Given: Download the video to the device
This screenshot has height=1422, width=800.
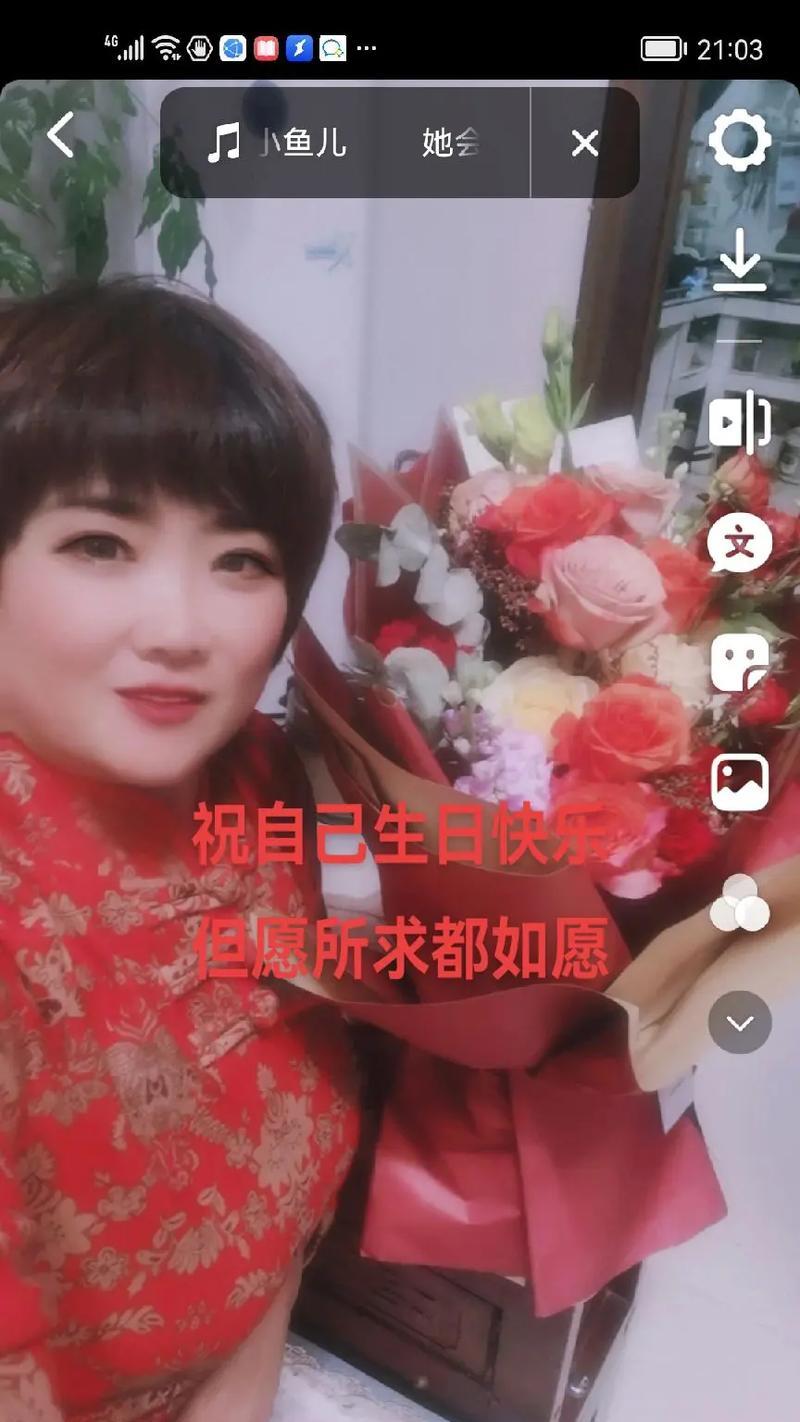Looking at the screenshot, I should coord(740,261).
